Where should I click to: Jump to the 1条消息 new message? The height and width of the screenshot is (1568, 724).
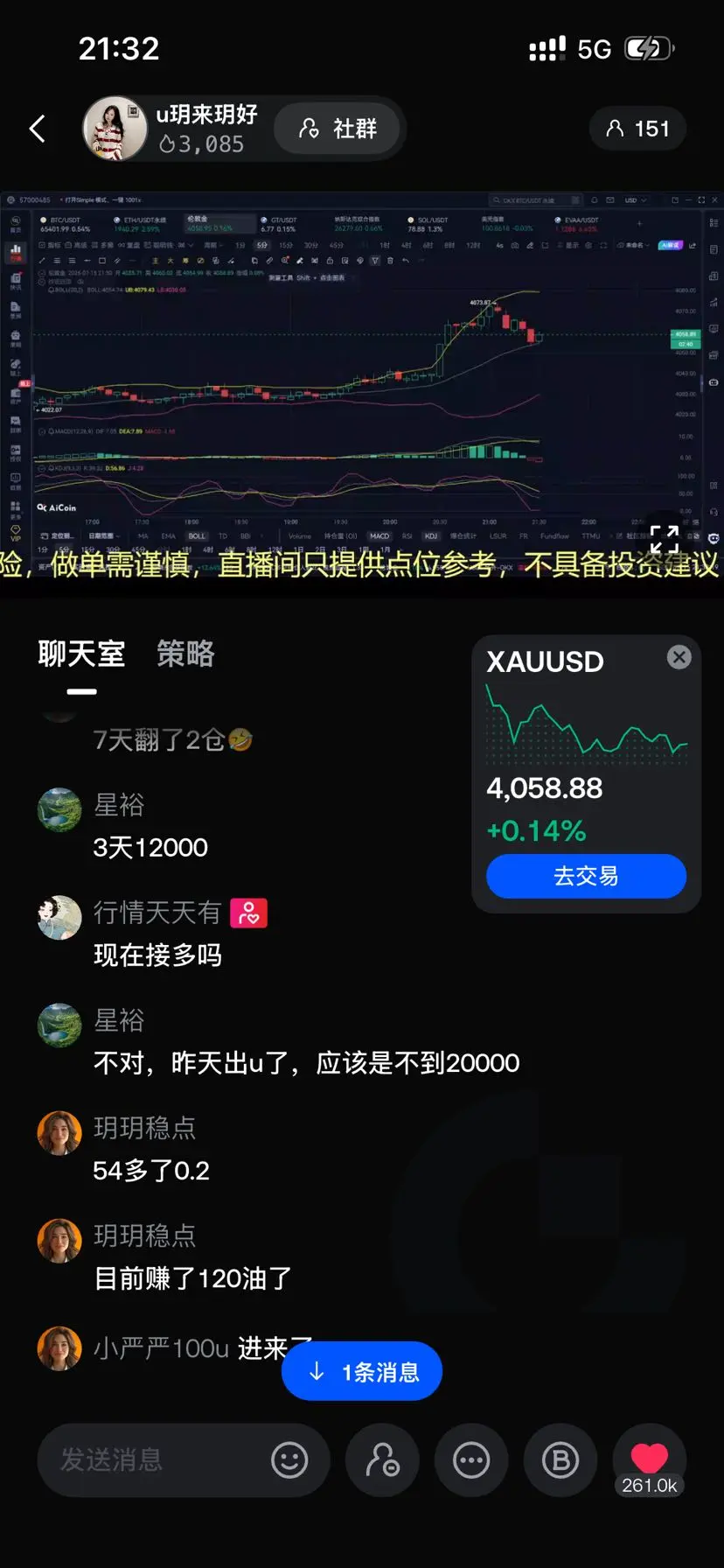pos(362,1371)
